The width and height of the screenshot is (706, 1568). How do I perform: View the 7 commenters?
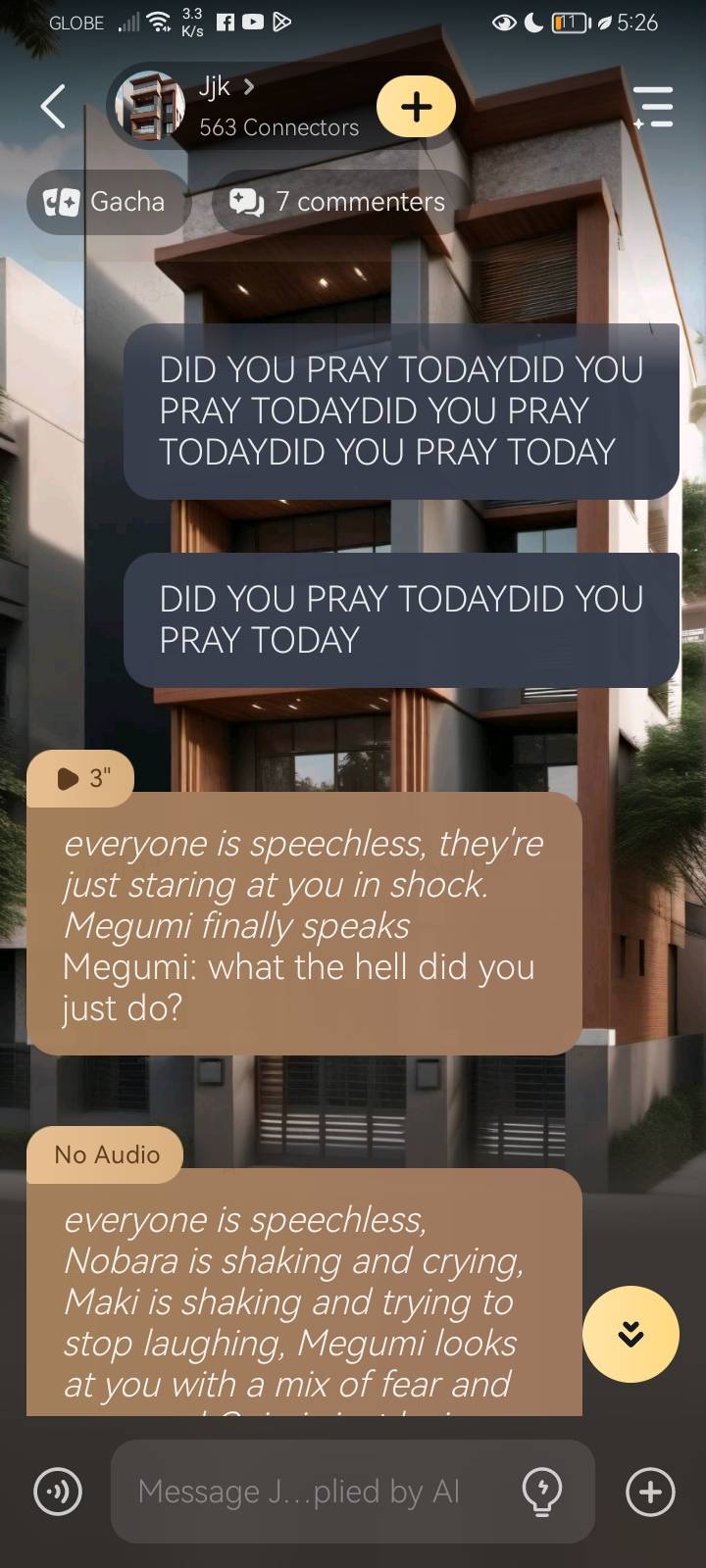pyautogui.click(x=338, y=202)
